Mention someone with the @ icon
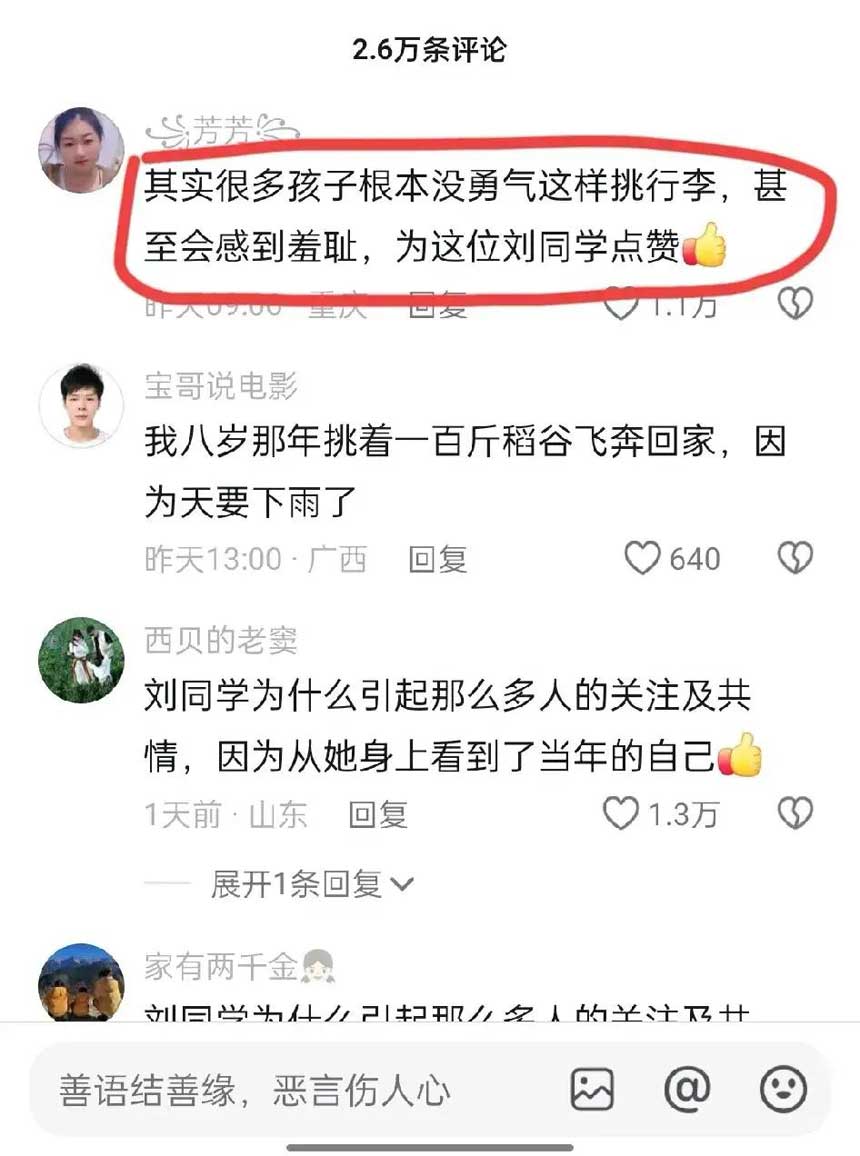Viewport: 860px width, 1156px height. tap(687, 1089)
